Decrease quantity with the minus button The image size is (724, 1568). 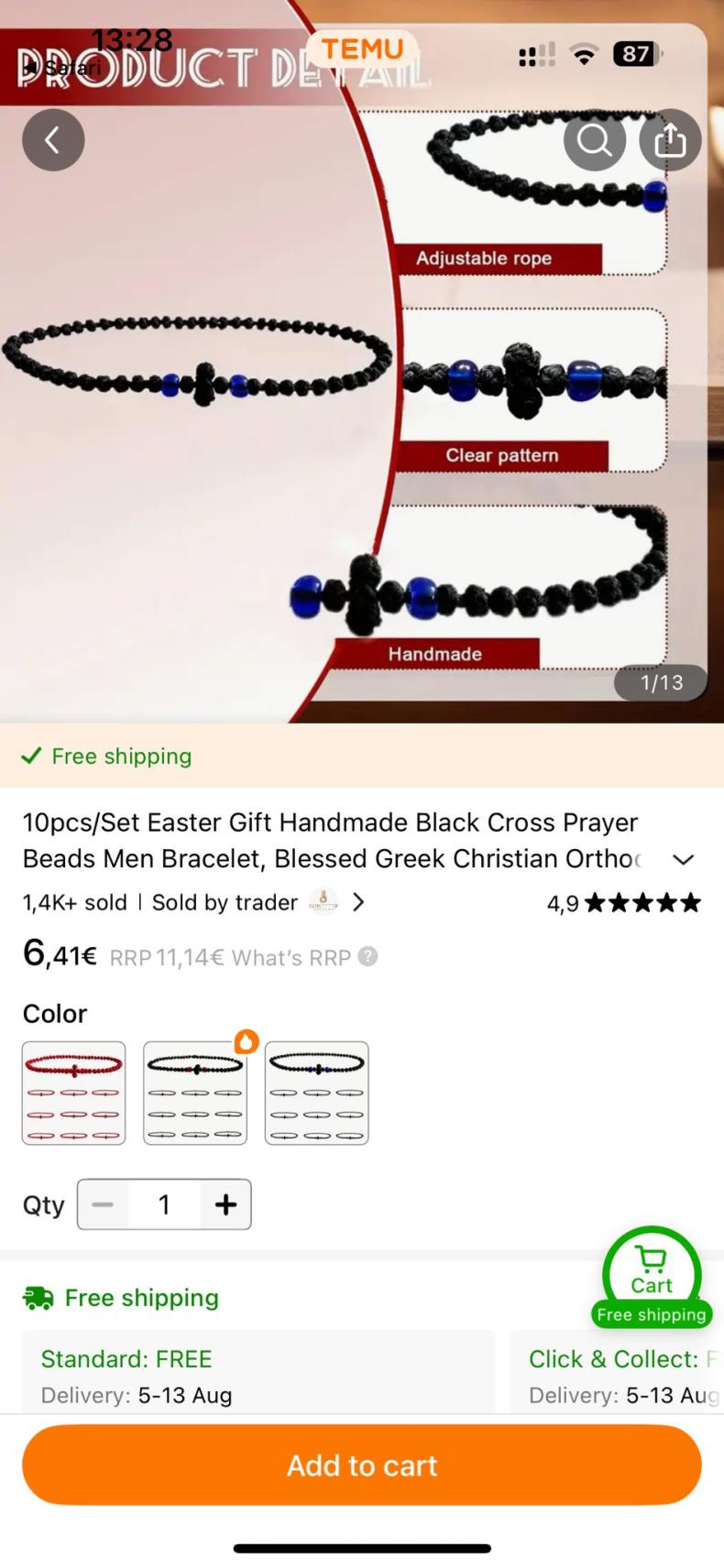click(103, 1204)
